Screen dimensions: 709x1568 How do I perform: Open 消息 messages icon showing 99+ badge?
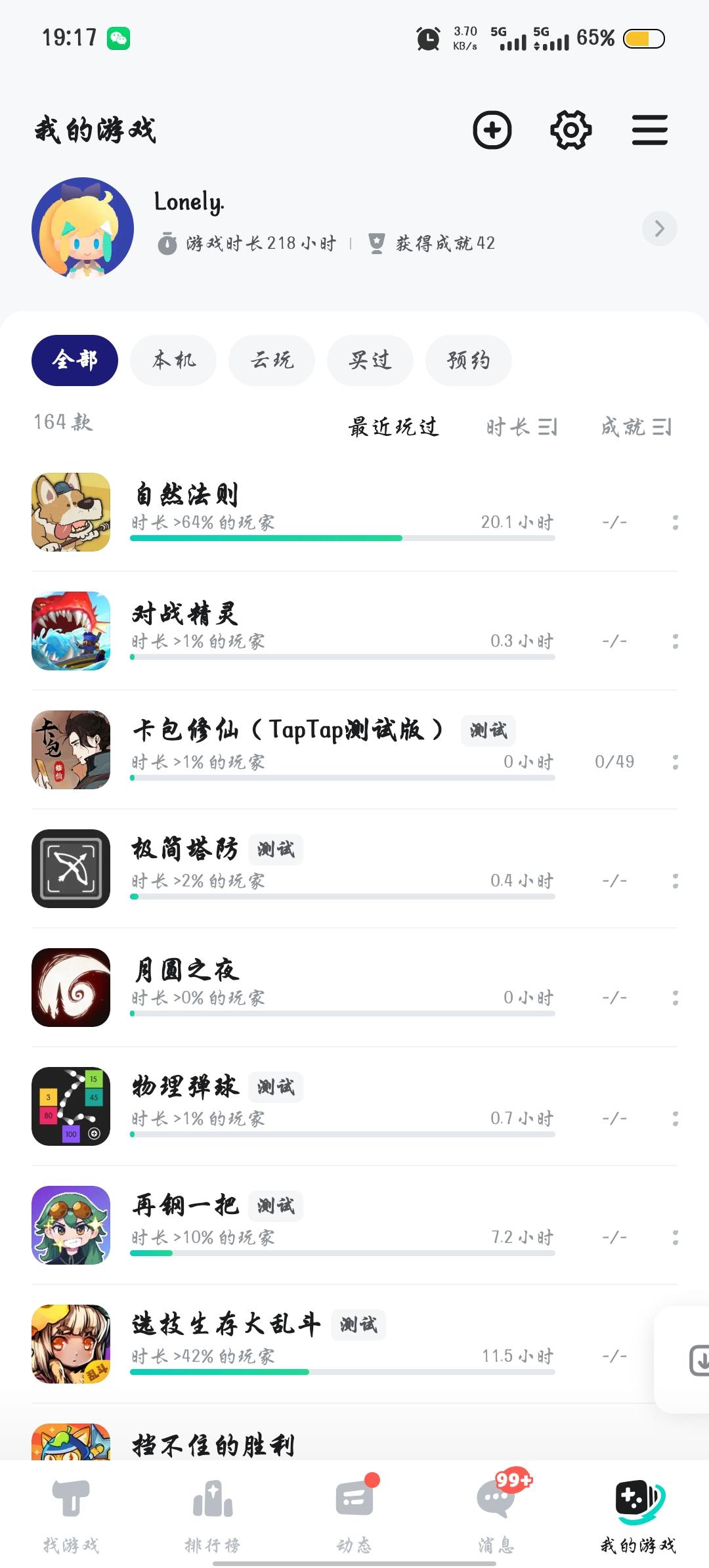(496, 1499)
